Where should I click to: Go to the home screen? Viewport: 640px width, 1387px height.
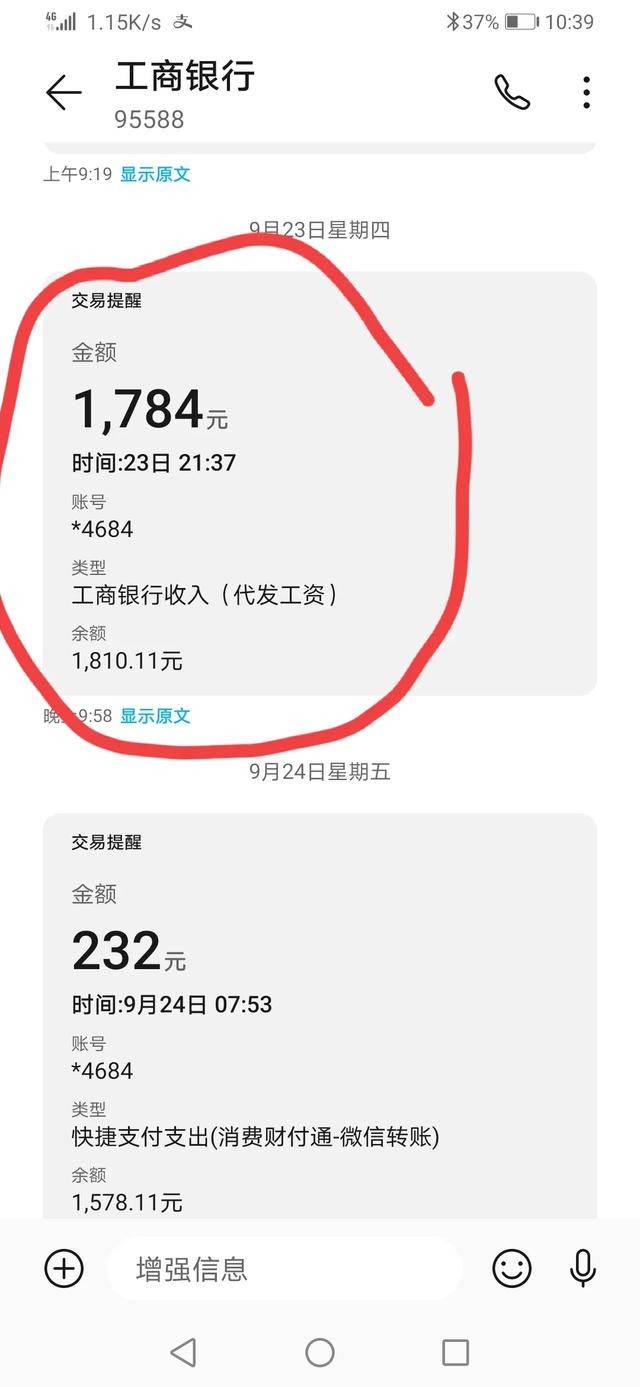[x=320, y=1353]
